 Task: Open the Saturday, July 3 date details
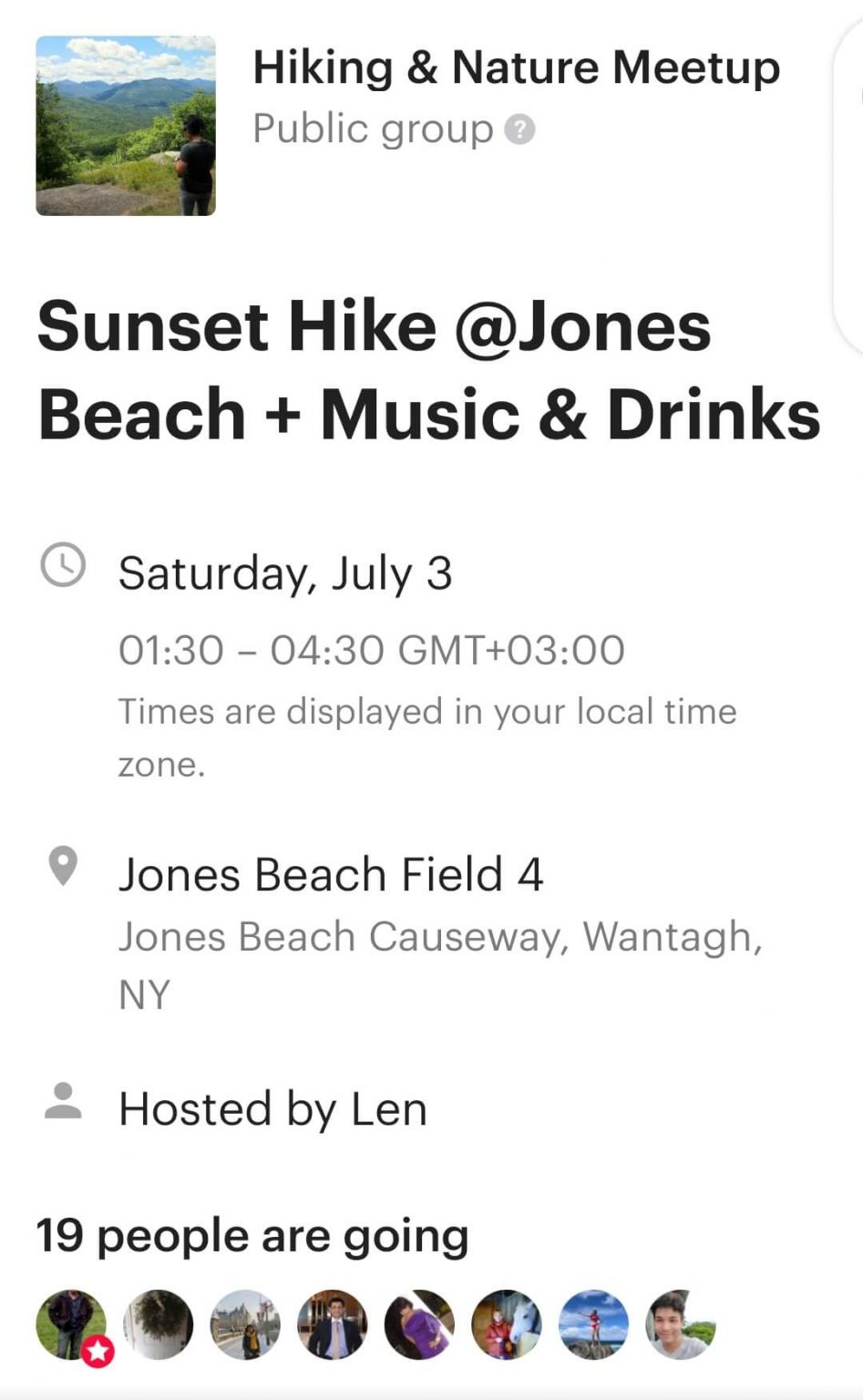click(285, 573)
